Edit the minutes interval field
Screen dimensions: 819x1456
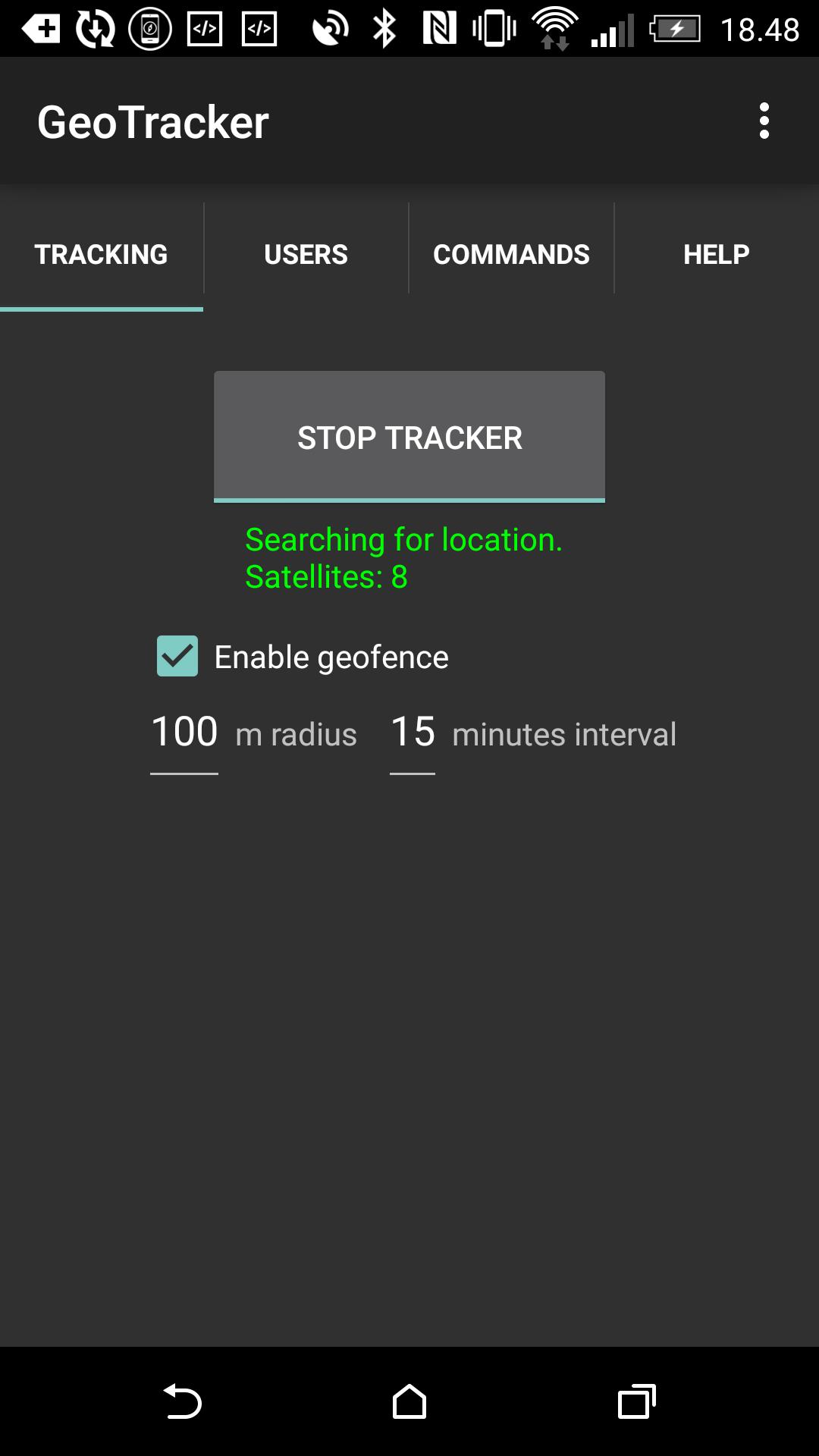tap(413, 733)
